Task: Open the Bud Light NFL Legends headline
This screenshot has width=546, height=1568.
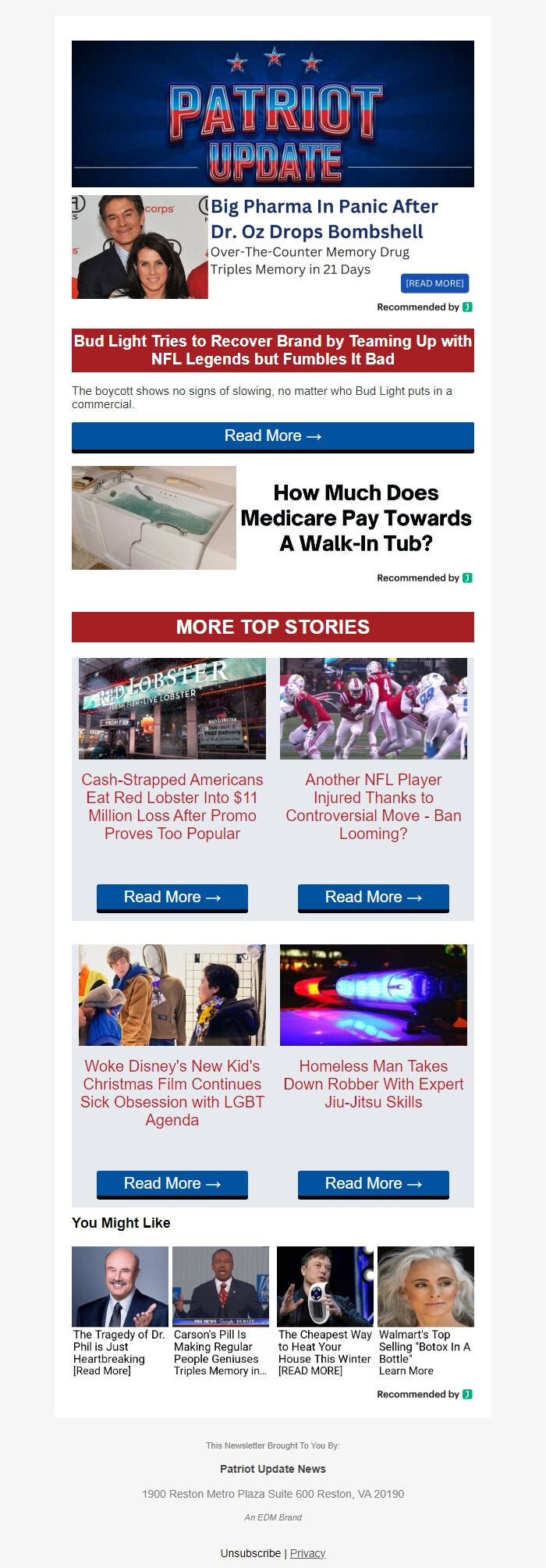Action: click(x=273, y=350)
